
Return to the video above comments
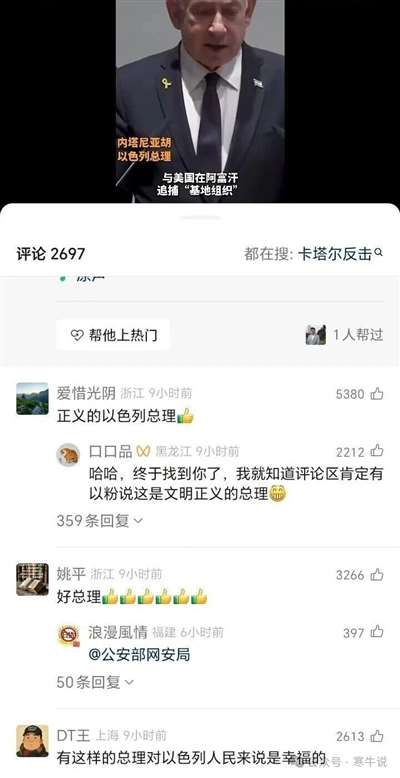tap(200, 101)
